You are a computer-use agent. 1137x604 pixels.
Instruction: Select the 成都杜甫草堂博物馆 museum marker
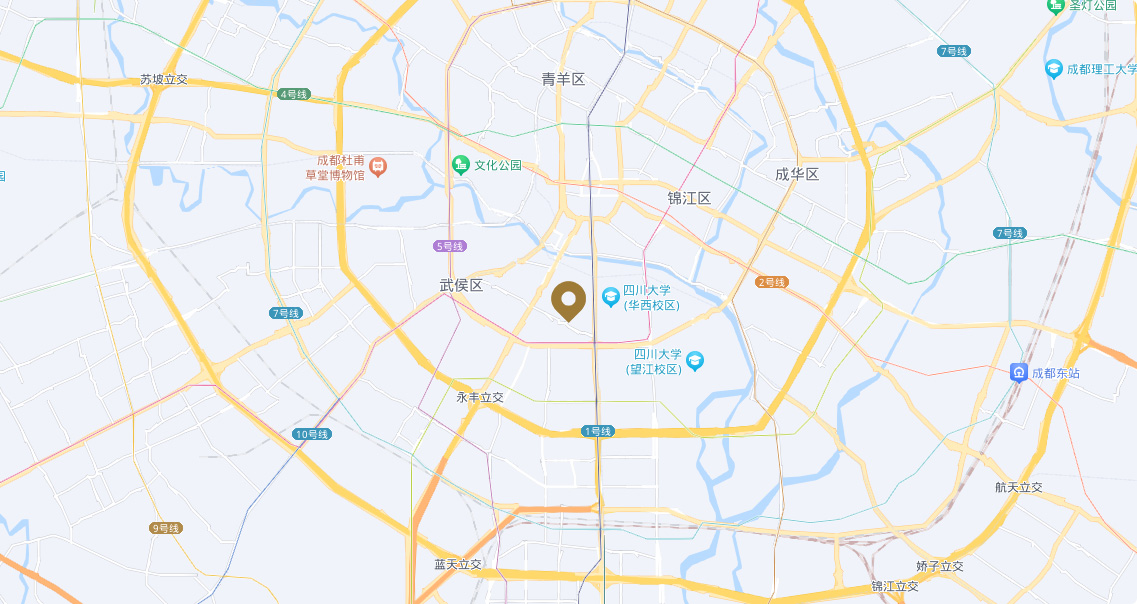[x=378, y=166]
